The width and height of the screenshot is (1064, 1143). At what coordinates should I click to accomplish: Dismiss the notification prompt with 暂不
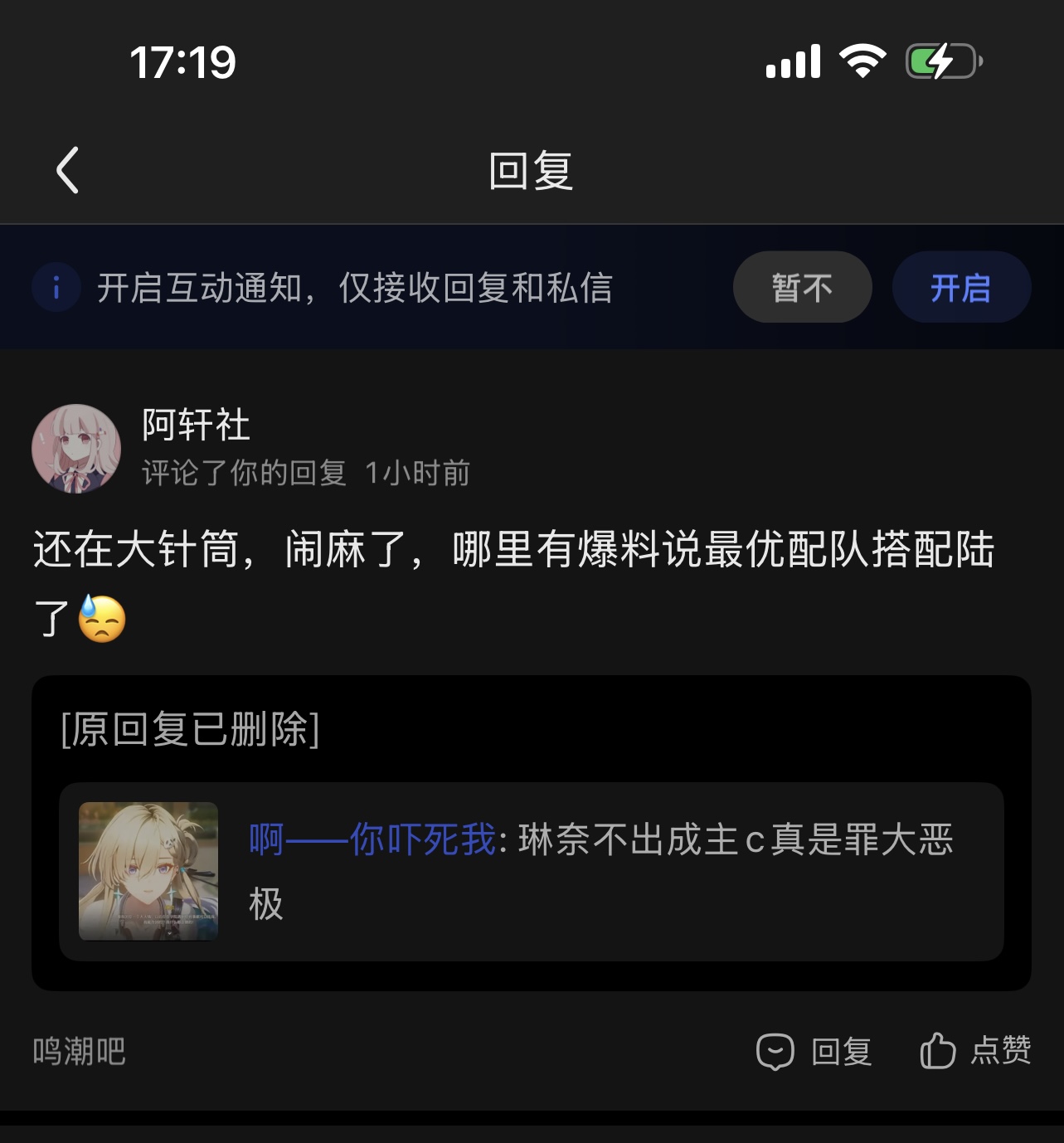tap(802, 288)
